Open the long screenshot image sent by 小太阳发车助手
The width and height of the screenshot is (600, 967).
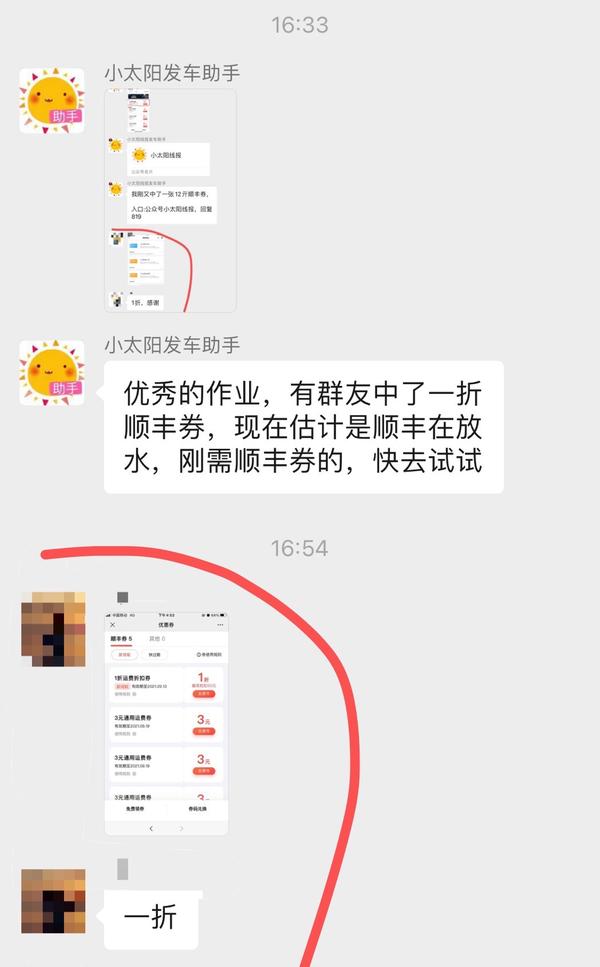point(170,200)
